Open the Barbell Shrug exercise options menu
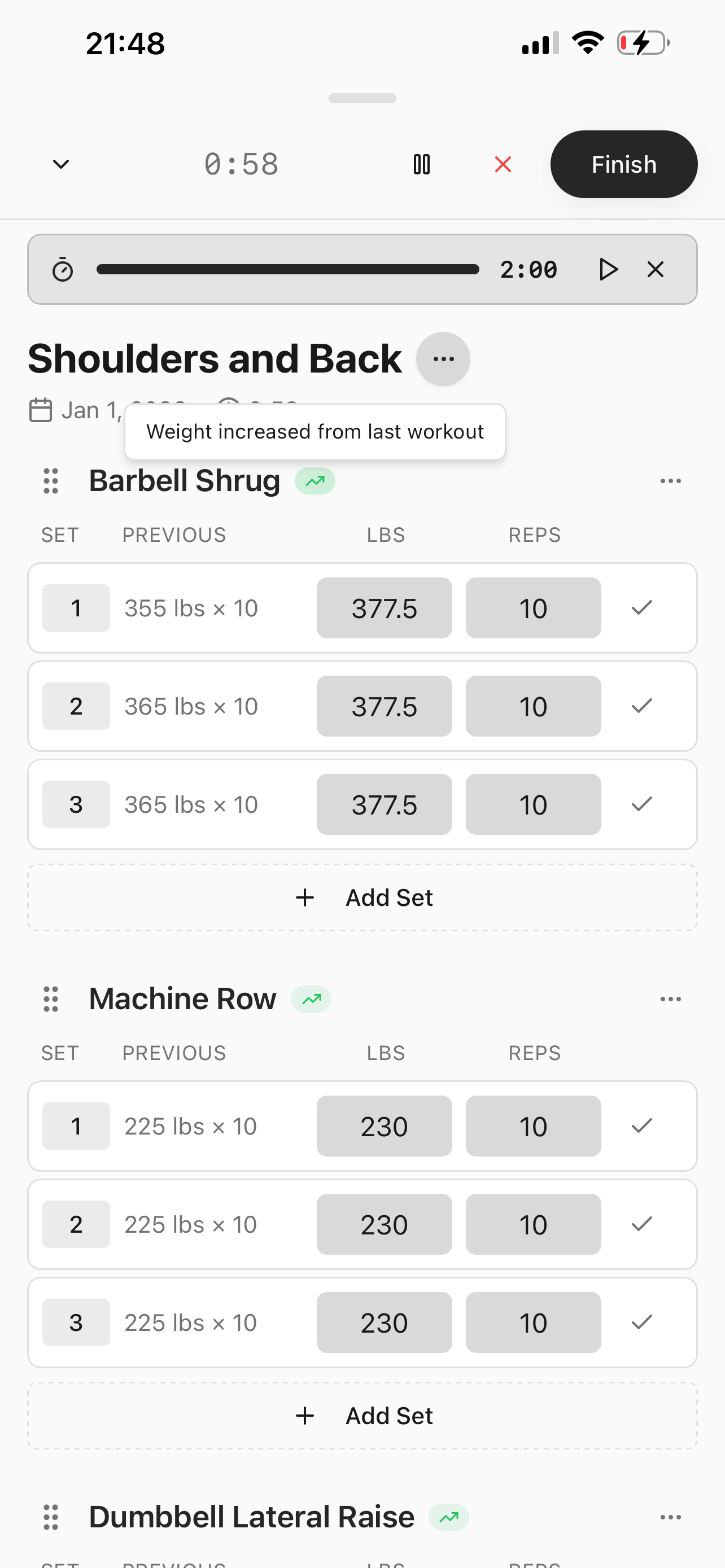The image size is (725, 1568). (670, 480)
